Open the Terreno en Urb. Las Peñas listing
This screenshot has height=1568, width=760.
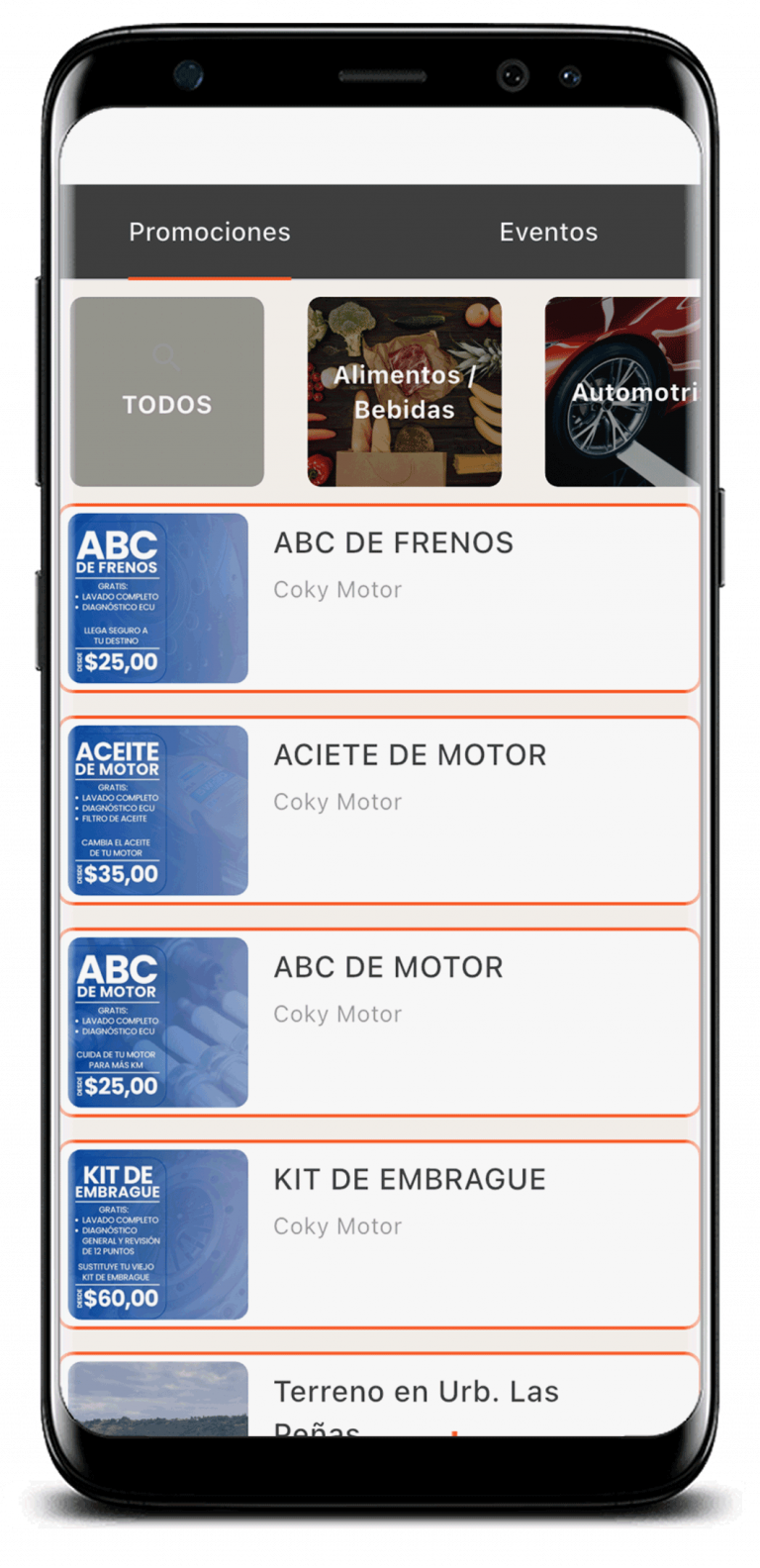click(x=415, y=1391)
